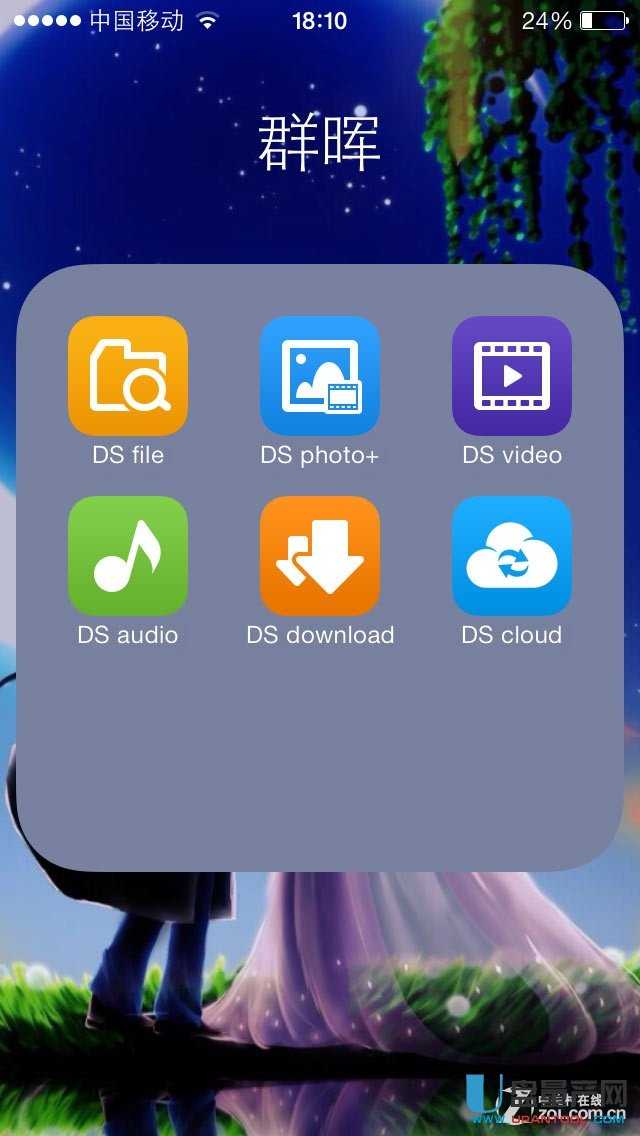The width and height of the screenshot is (640, 1136).
Task: Launch DS photo+ app
Action: pyautogui.click(x=320, y=376)
